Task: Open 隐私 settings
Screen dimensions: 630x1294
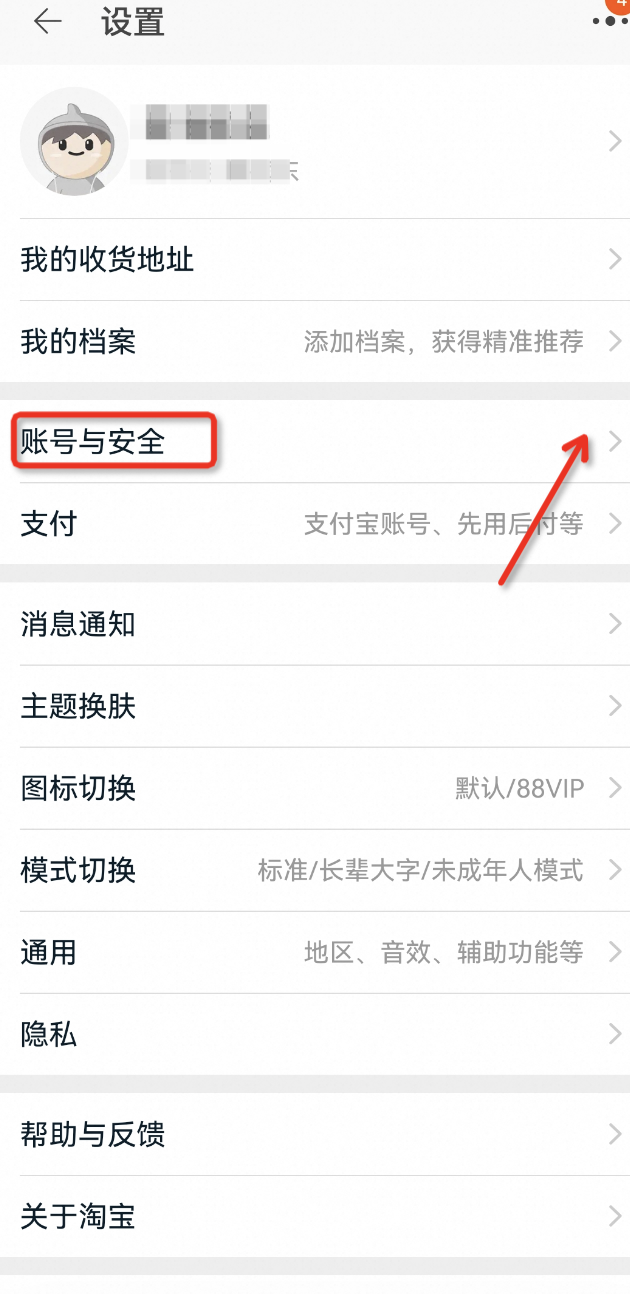Action: (x=315, y=1034)
